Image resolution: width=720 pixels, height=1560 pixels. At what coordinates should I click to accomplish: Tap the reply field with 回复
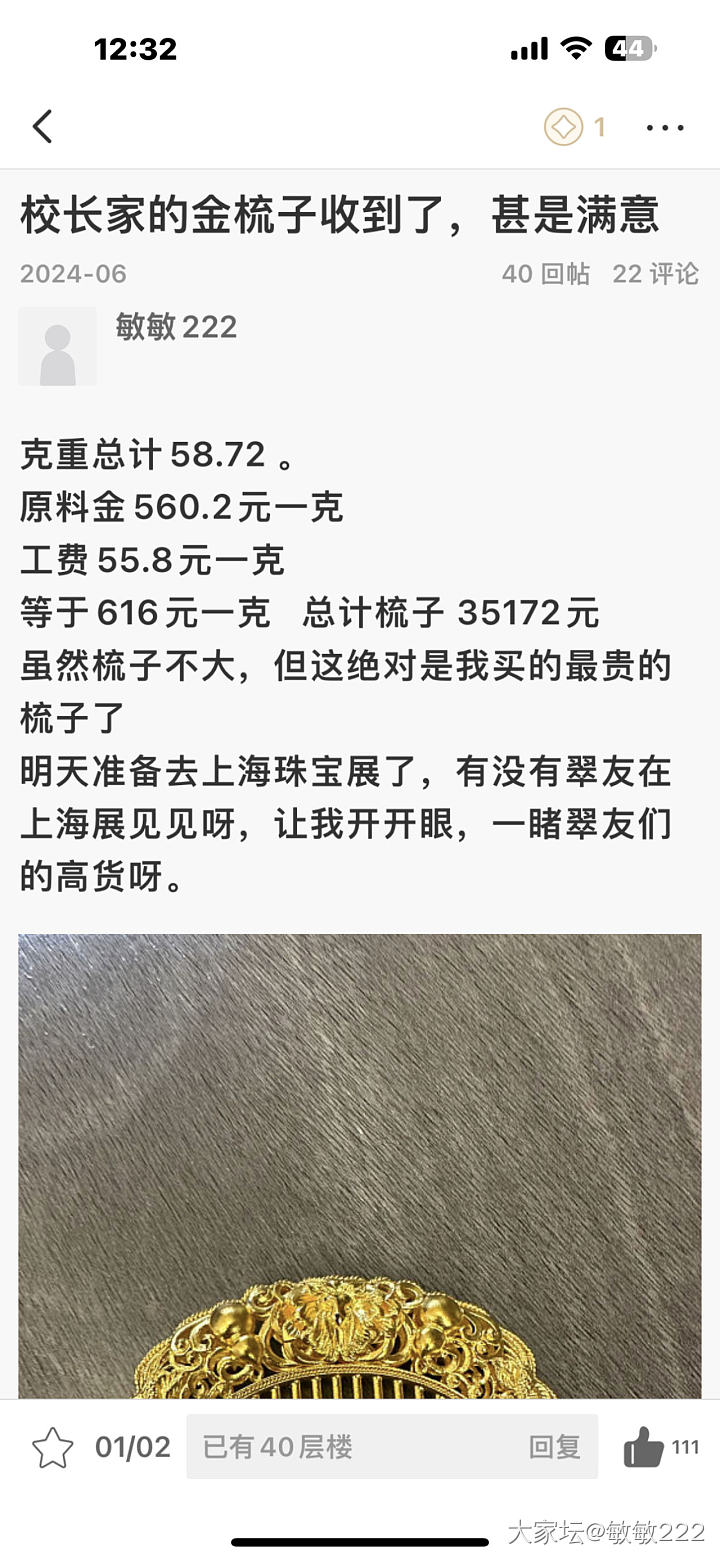tap(392, 1447)
